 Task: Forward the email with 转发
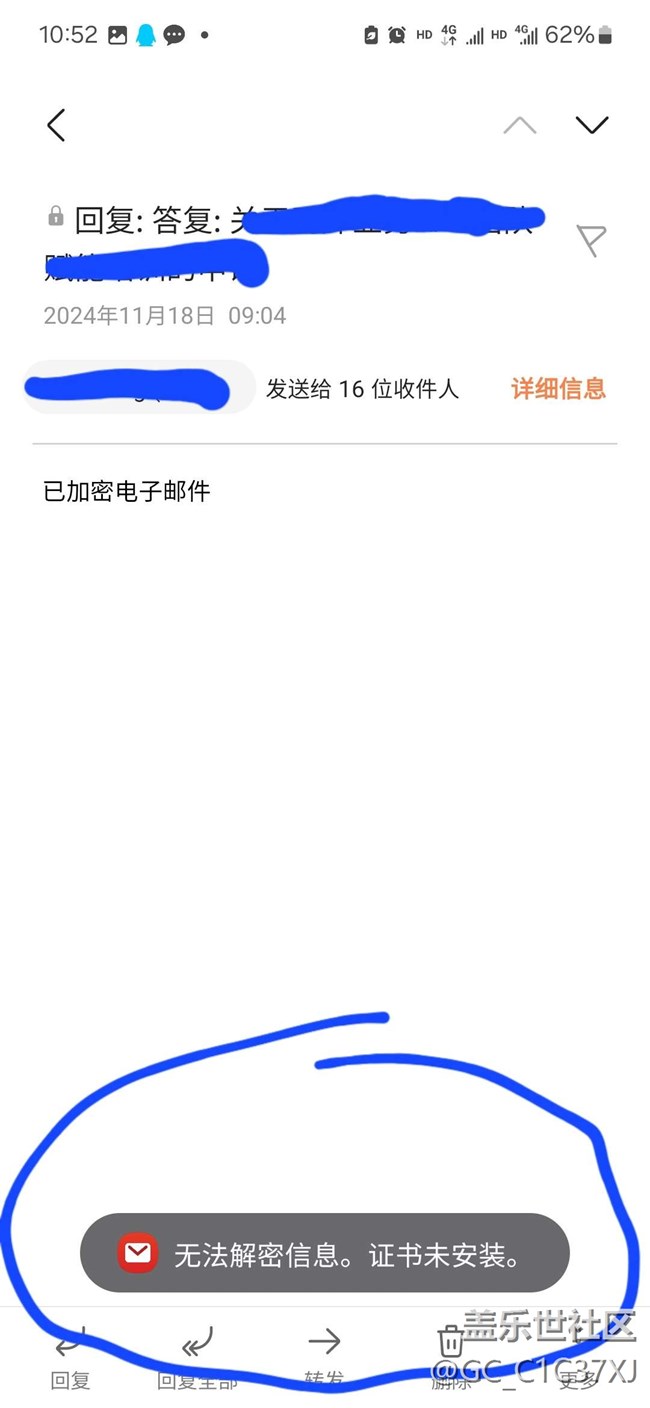click(x=324, y=1360)
